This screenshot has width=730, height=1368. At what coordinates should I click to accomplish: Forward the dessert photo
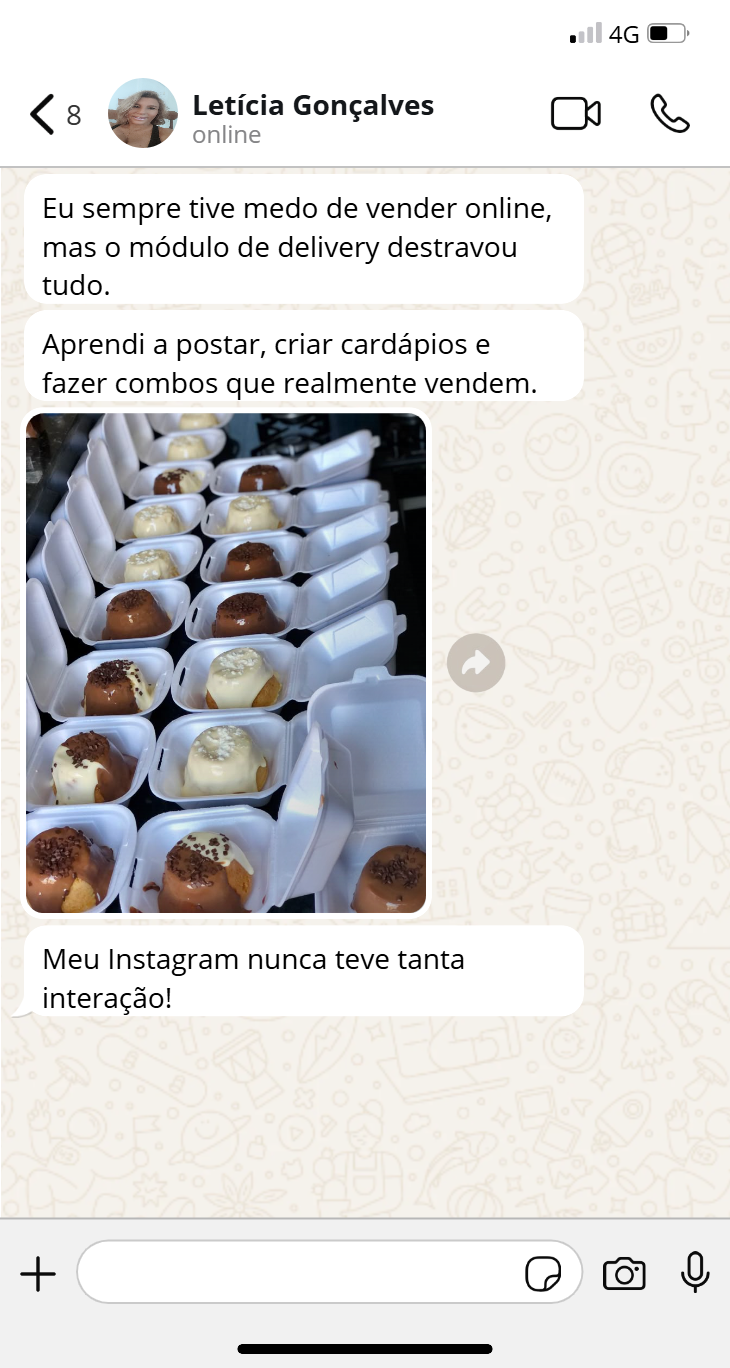476,662
